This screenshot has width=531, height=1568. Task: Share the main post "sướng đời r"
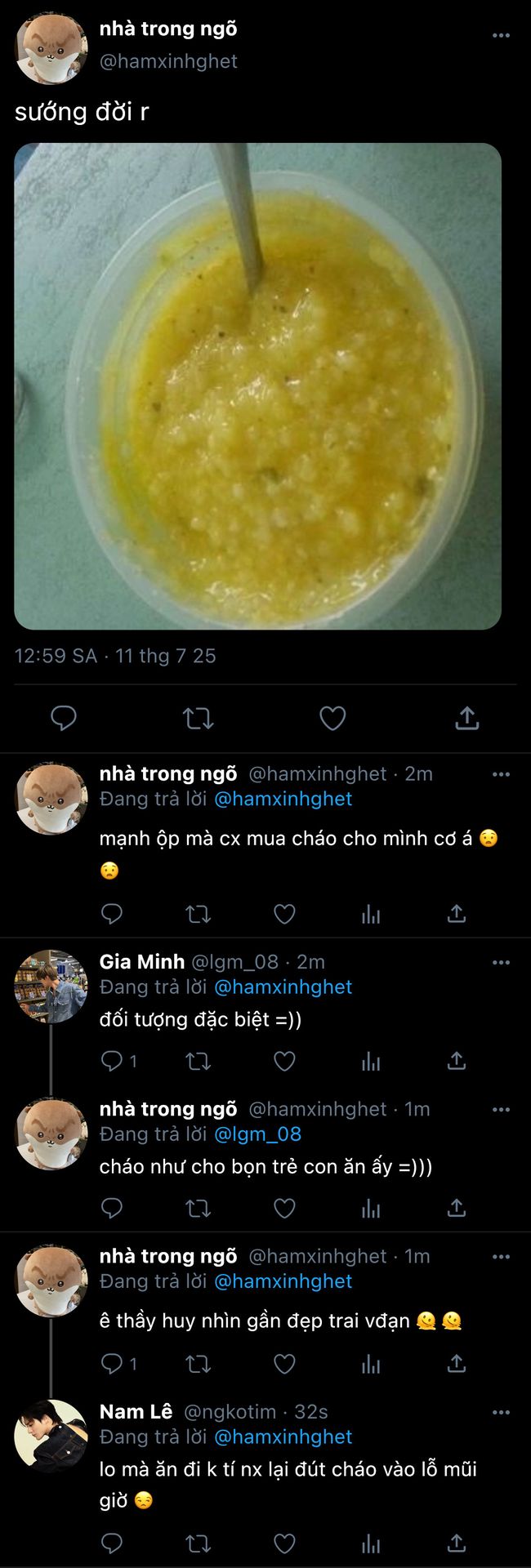pyautogui.click(x=466, y=719)
